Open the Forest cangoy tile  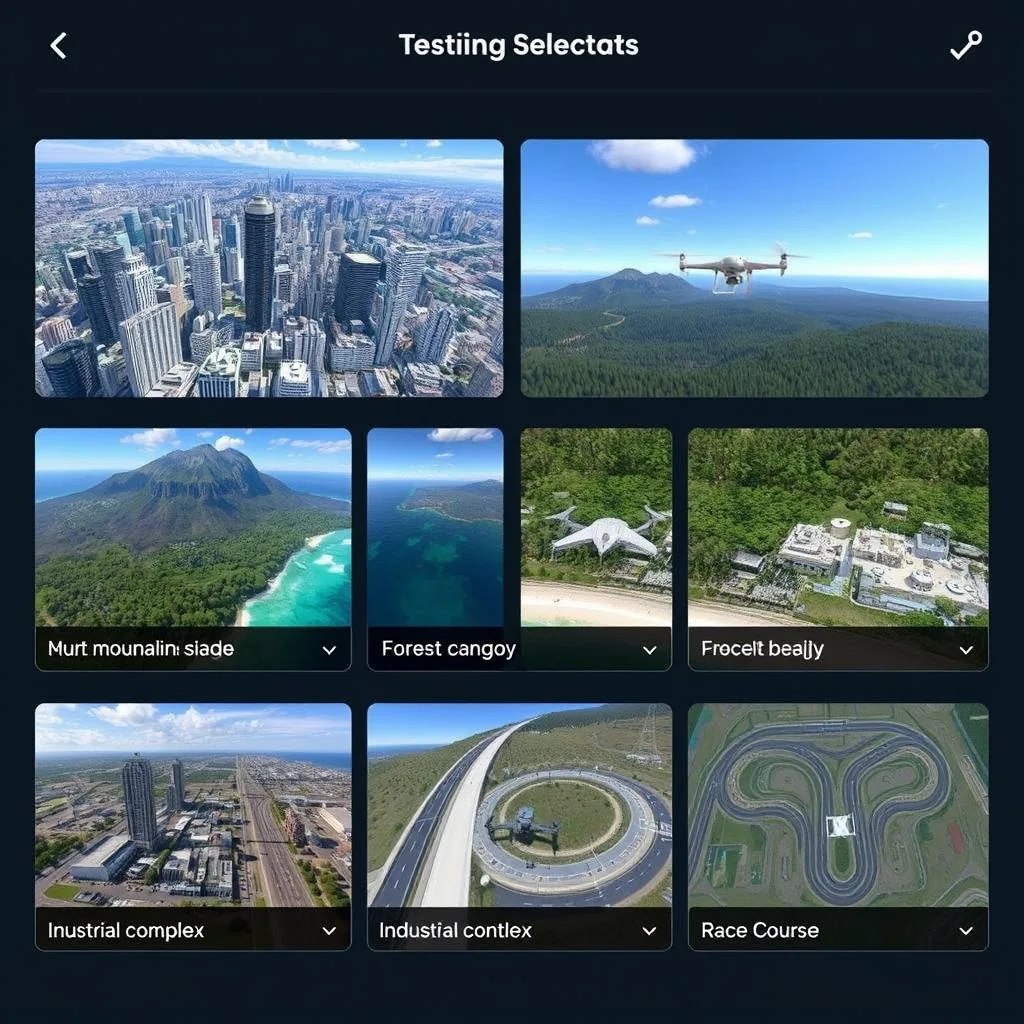(x=519, y=530)
